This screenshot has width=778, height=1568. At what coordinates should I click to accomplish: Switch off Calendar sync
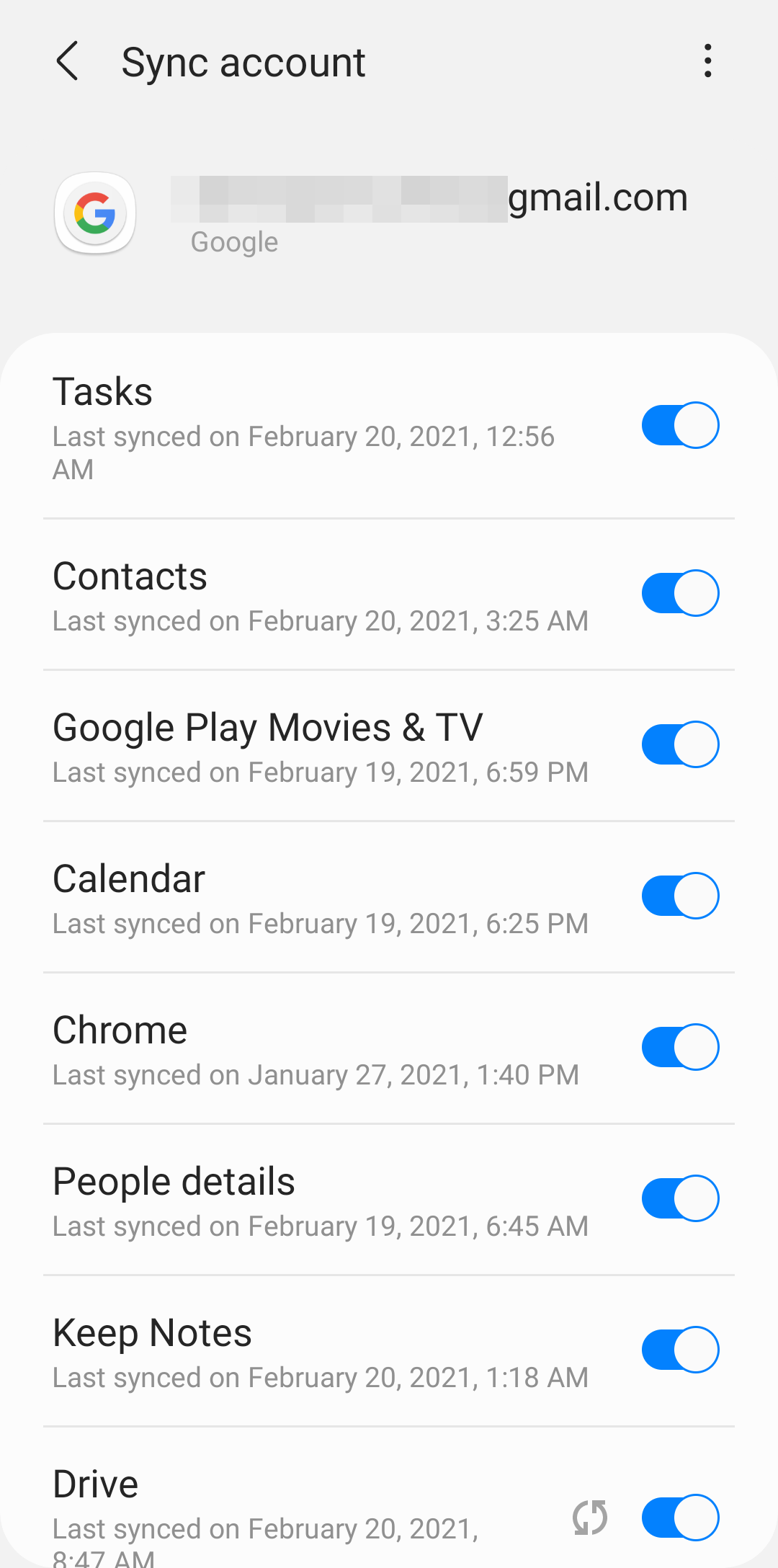pyautogui.click(x=680, y=896)
